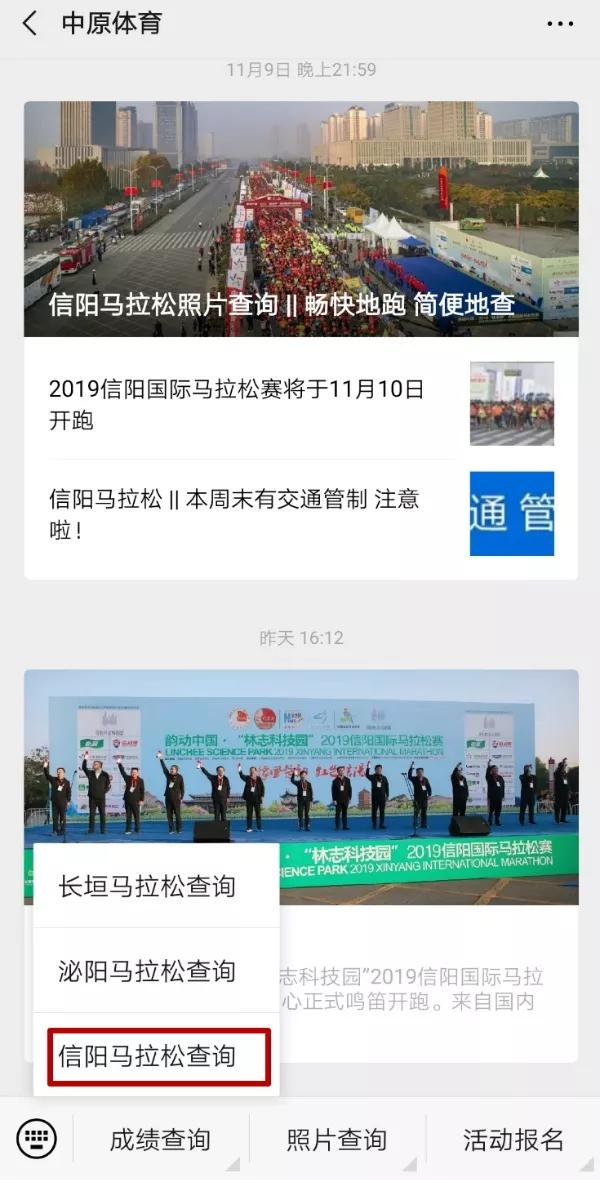The width and height of the screenshot is (600, 1180).
Task: Open the 成绩查询 bottom menu
Action: [x=160, y=1139]
